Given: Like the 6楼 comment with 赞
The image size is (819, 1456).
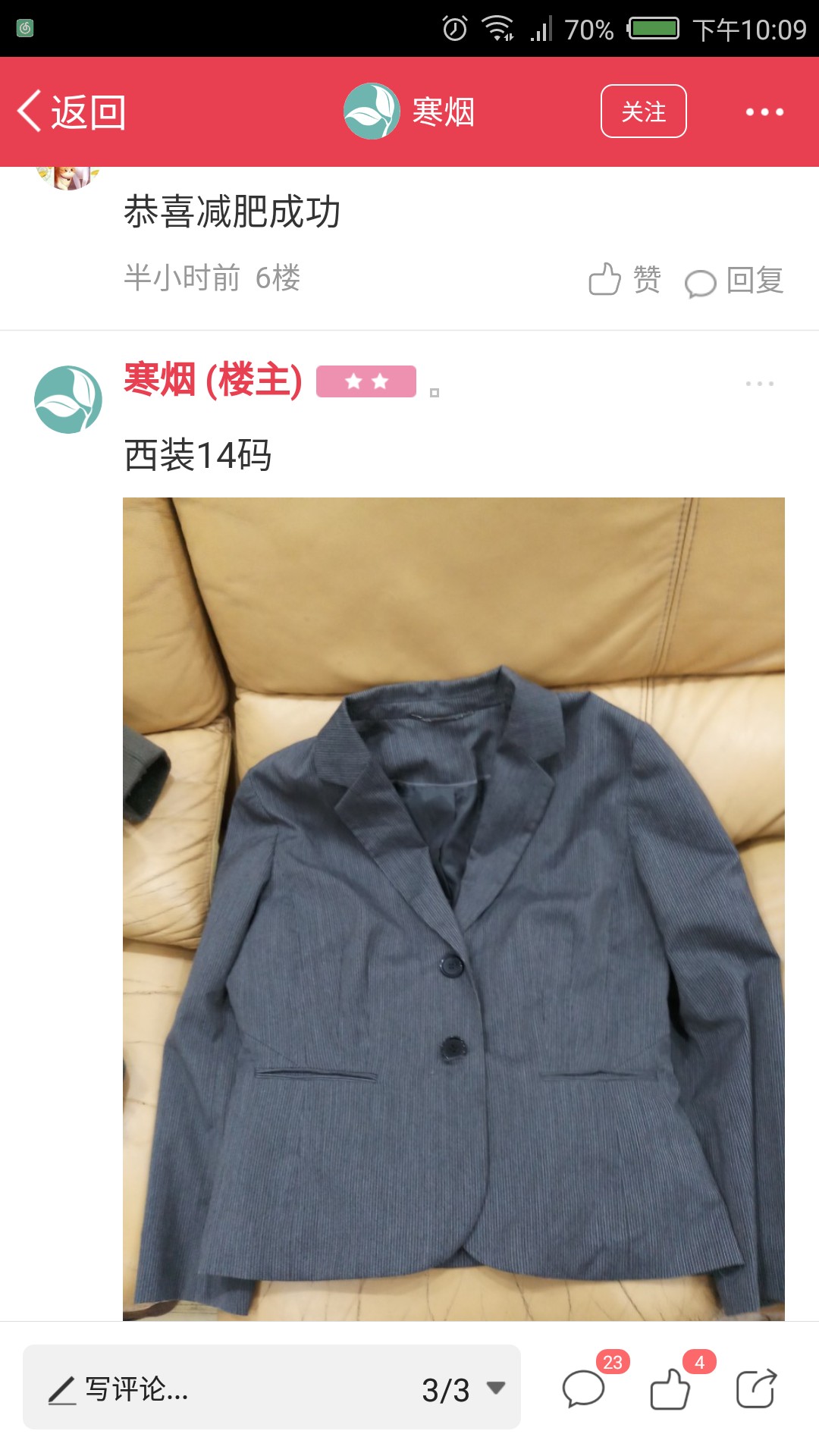Looking at the screenshot, I should pos(625,279).
